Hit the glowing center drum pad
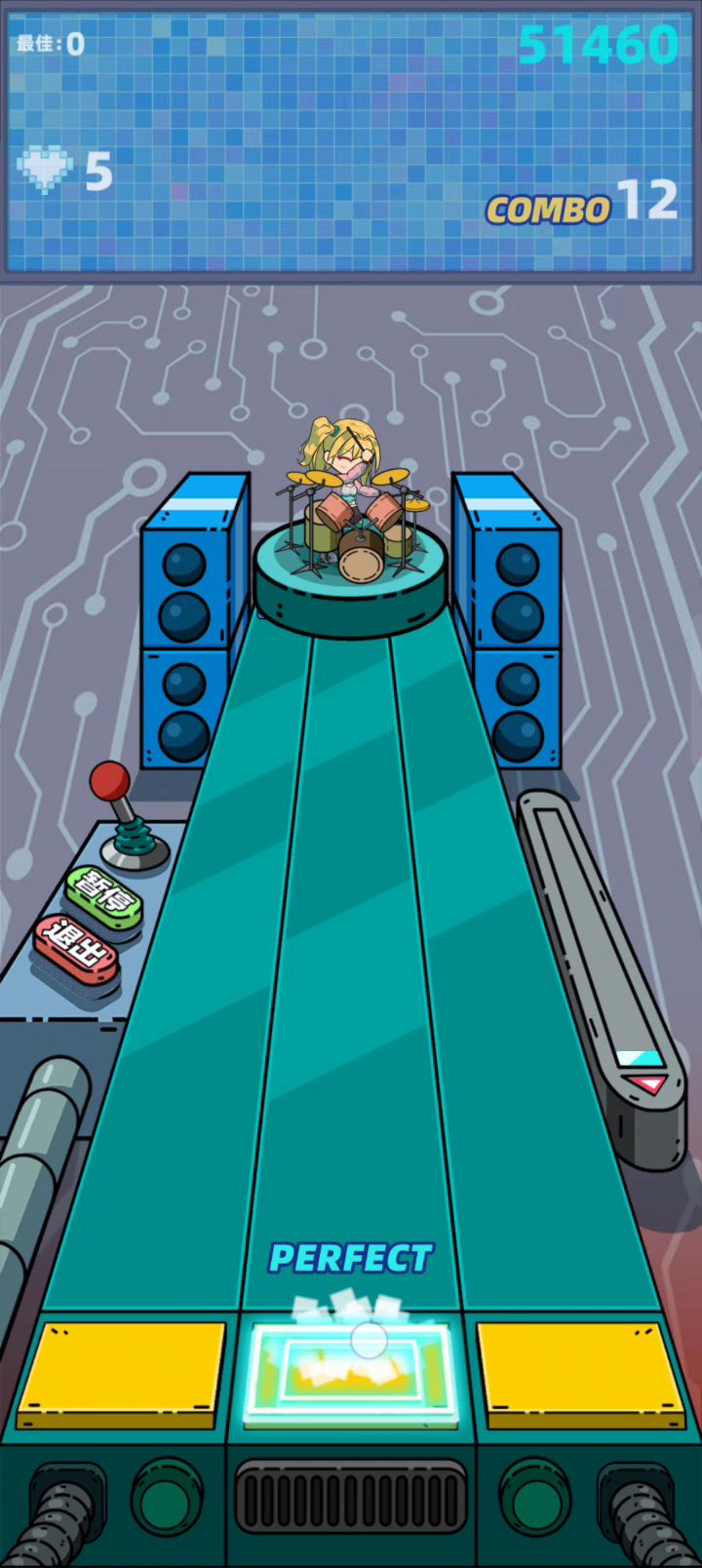Image resolution: width=702 pixels, height=1568 pixels. click(351, 1372)
